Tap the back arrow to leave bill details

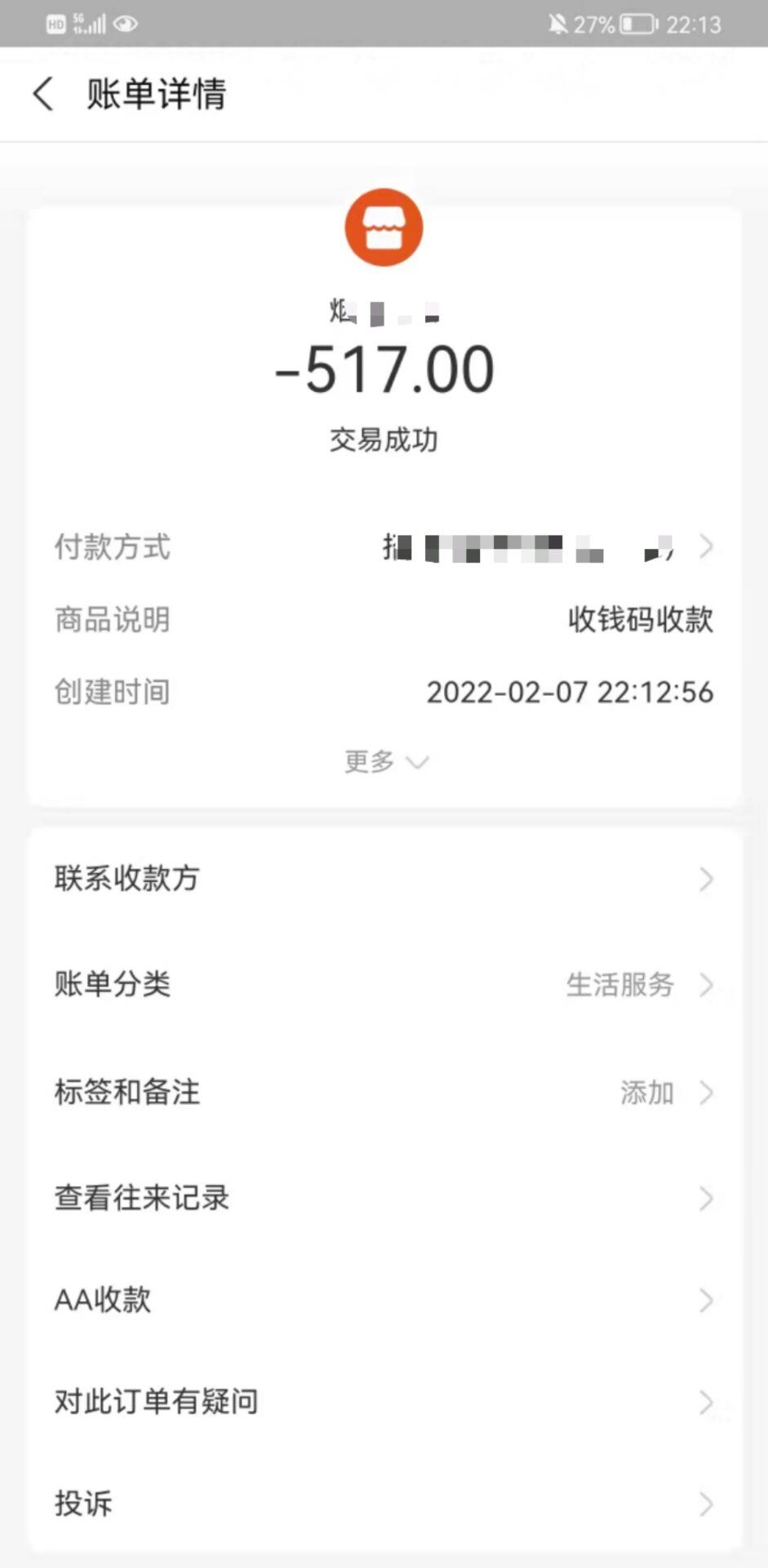(42, 95)
